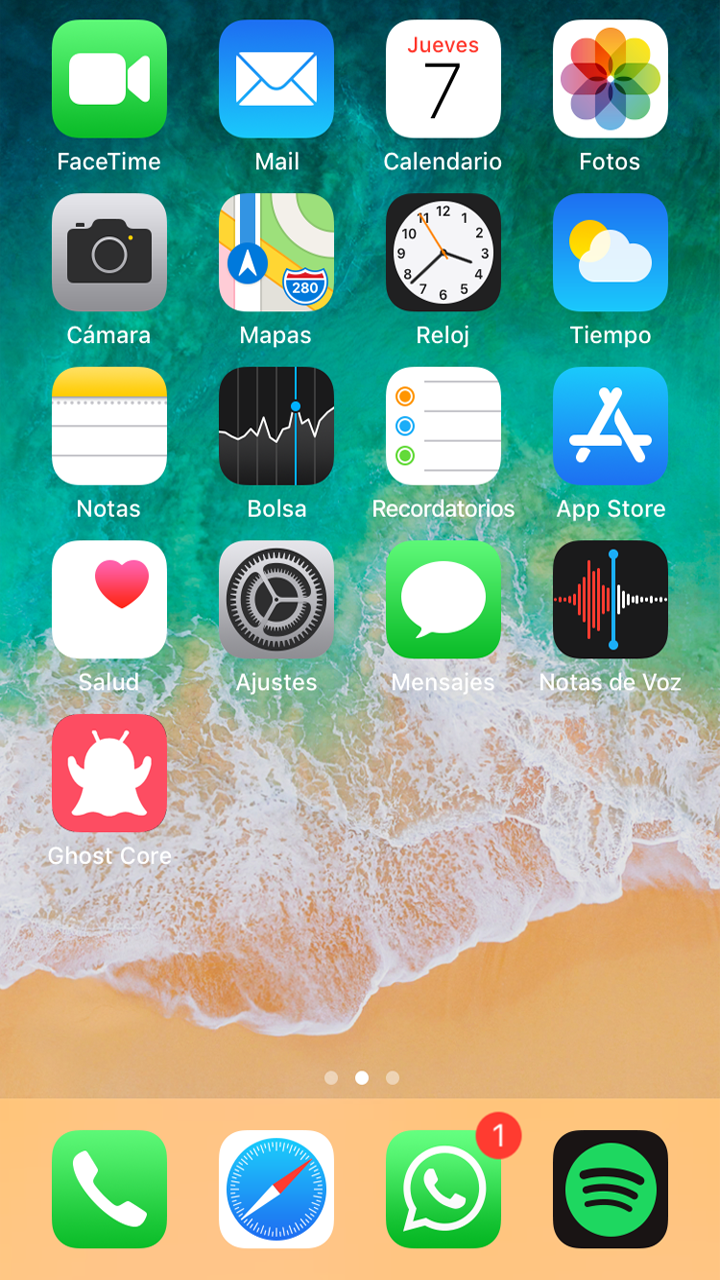Open the Salud health app
The image size is (720, 1280).
(110, 599)
